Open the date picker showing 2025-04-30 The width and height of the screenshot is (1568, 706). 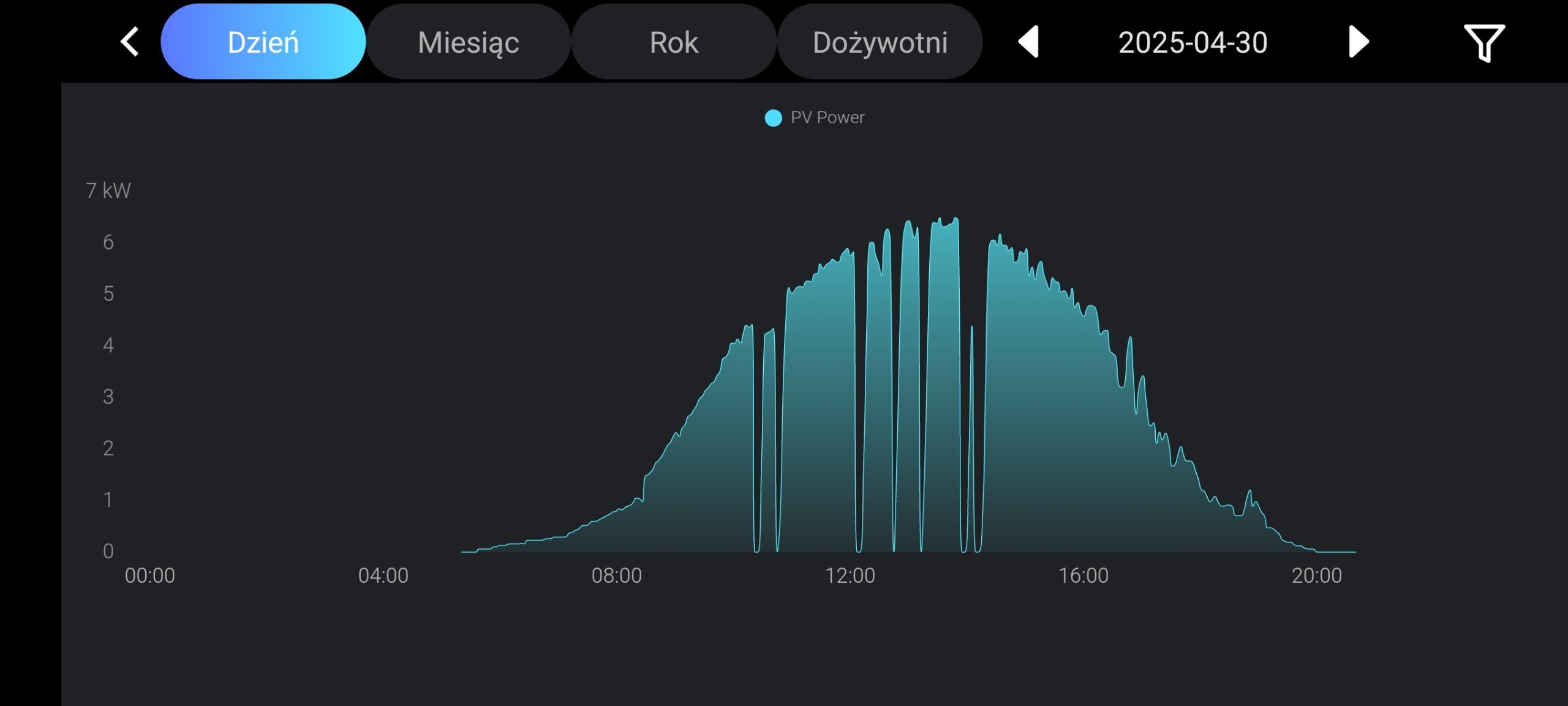tap(1193, 42)
